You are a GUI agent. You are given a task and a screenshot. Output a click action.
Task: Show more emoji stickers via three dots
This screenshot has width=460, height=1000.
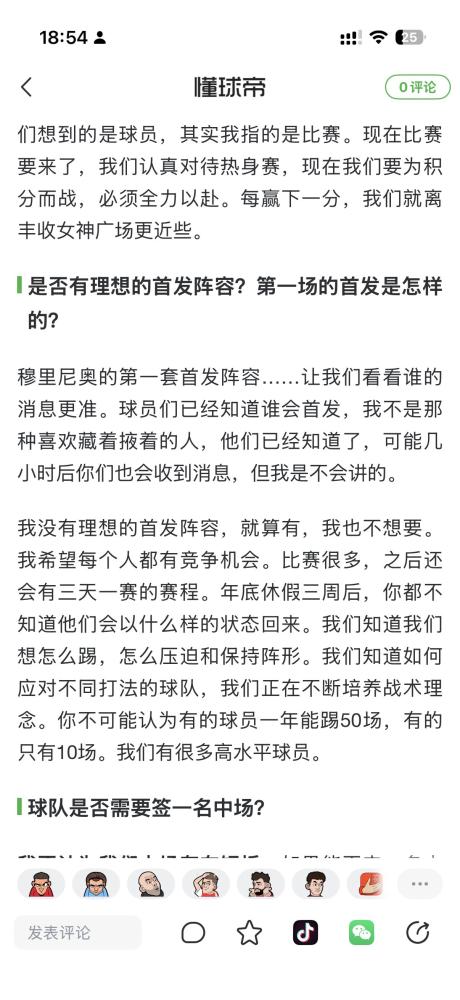tap(419, 884)
